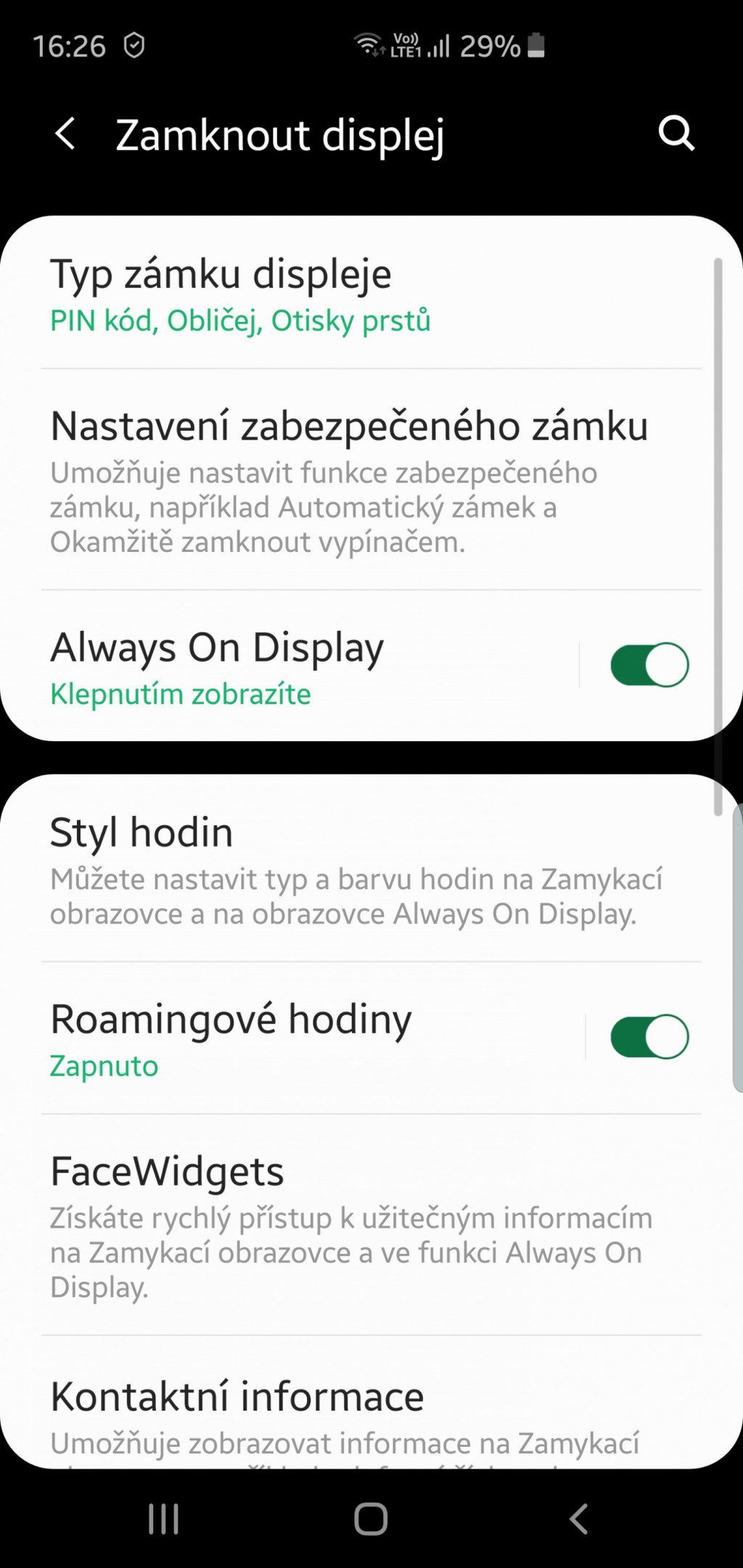Open recent apps from navigation bar
This screenshot has height=1568, width=743.
[163, 1519]
